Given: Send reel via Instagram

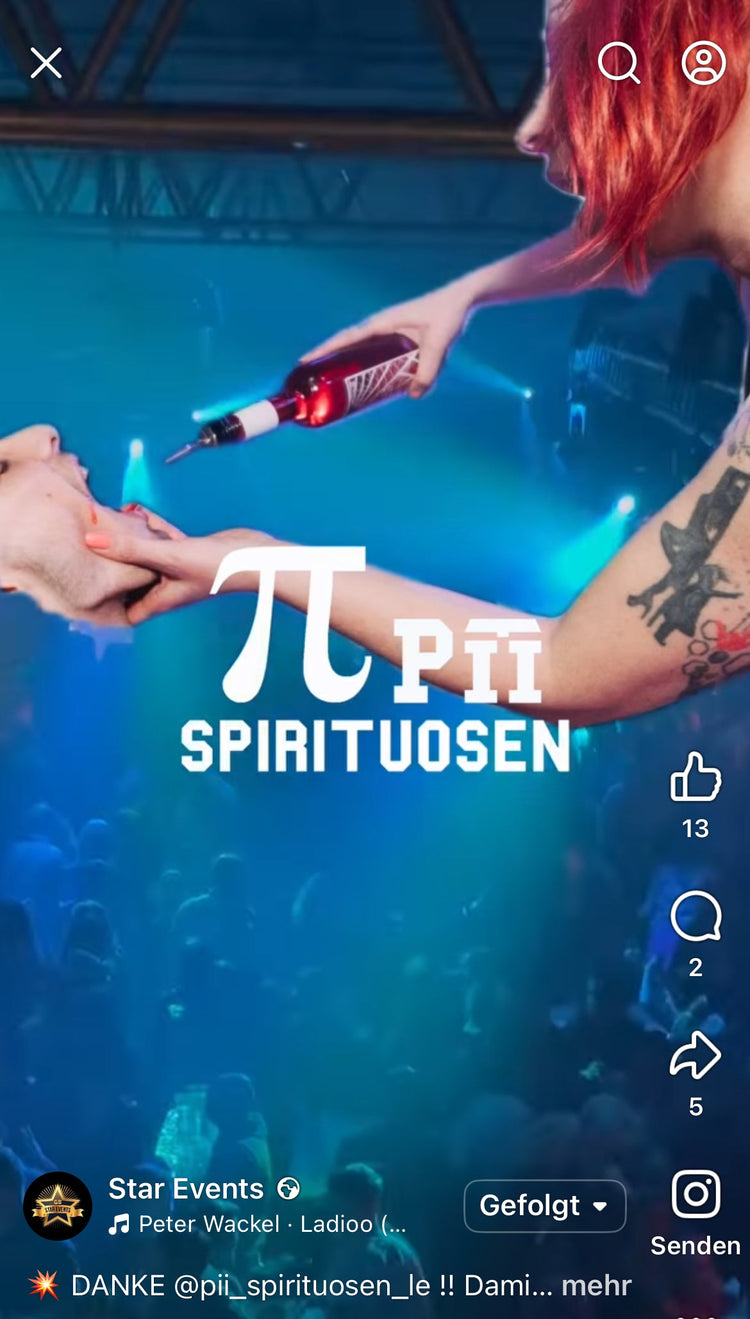Looking at the screenshot, I should tap(695, 1196).
